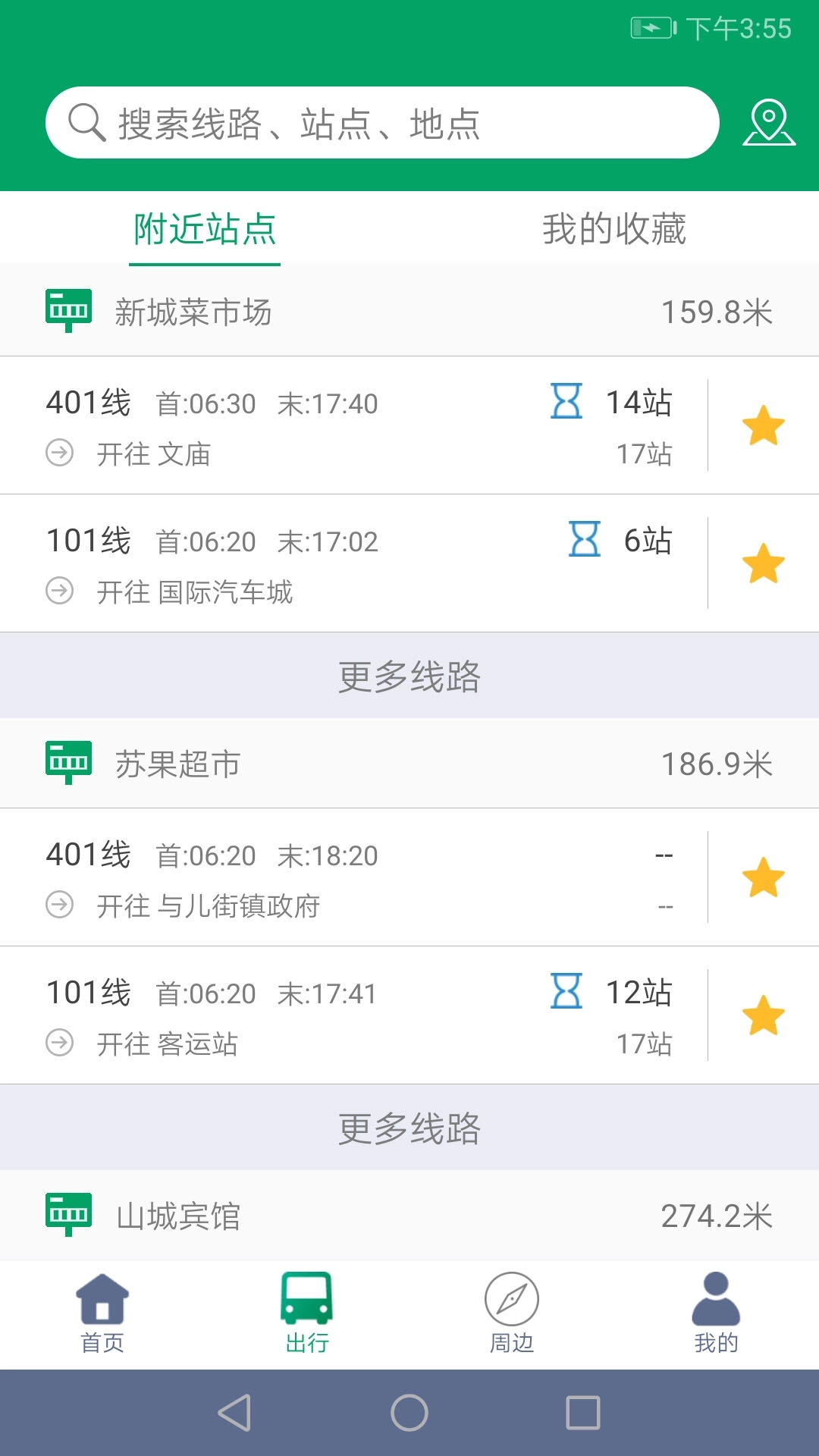This screenshot has width=819, height=1456.
Task: Select the bus stop icon next to 新城菜市场
Action: pyautogui.click(x=68, y=309)
